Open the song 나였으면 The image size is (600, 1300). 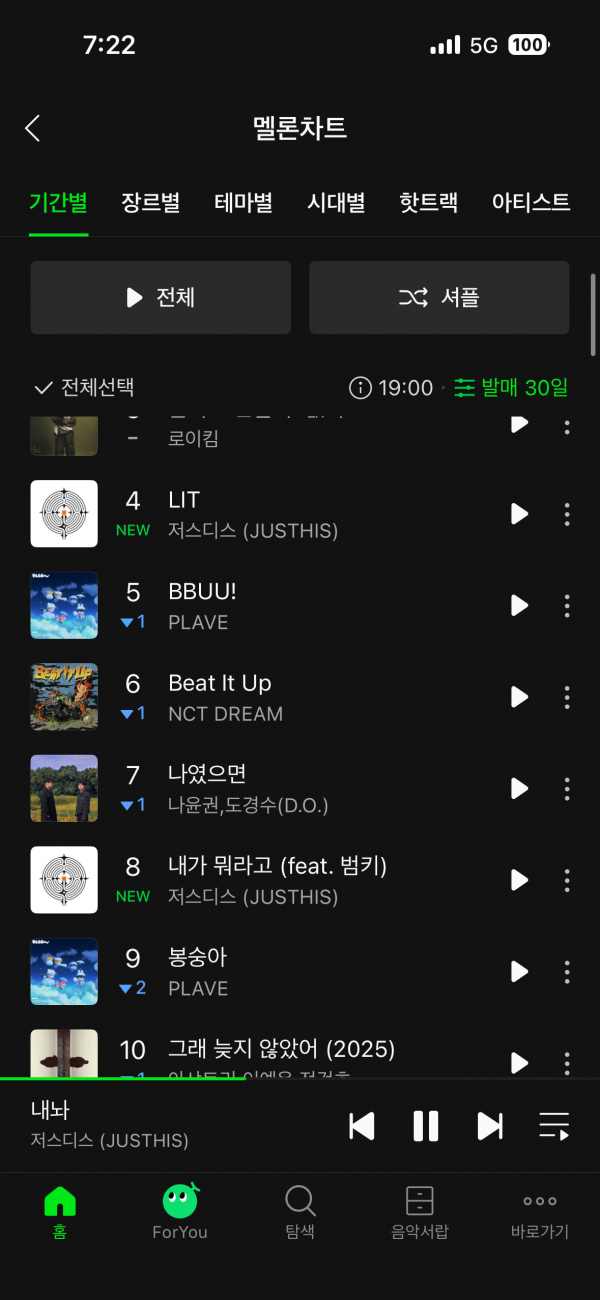pyautogui.click(x=208, y=774)
